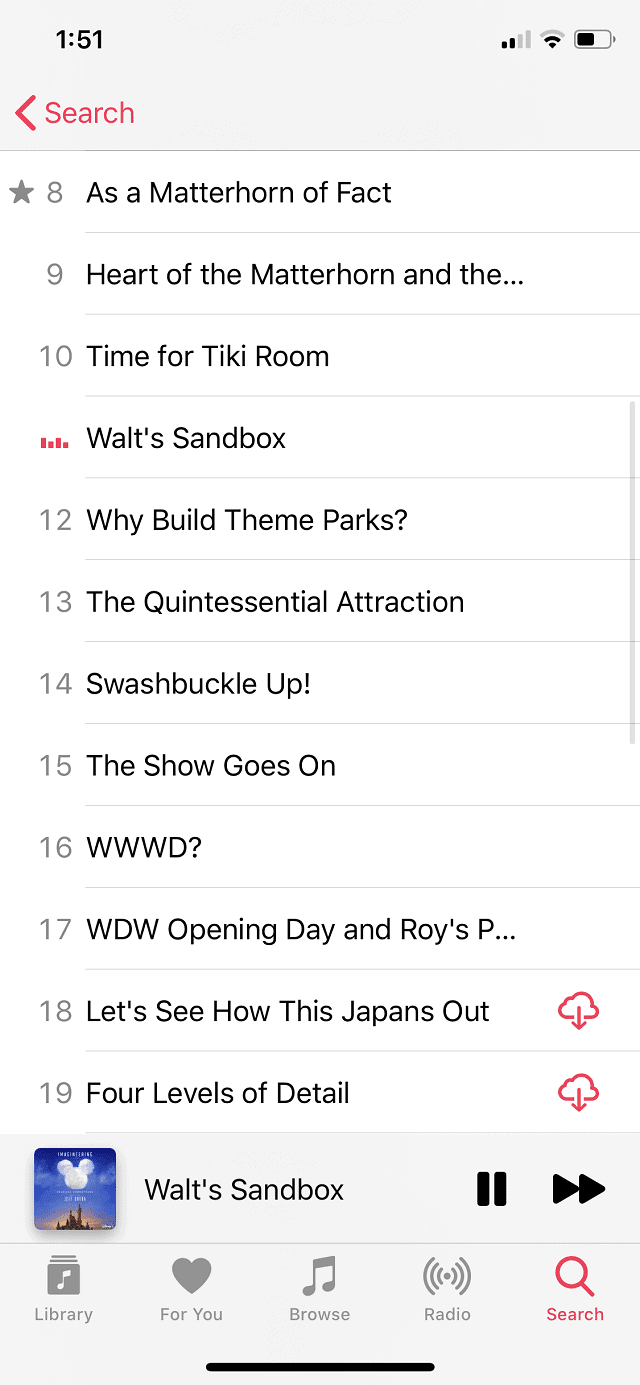Open the Now Playing album artwork
Screen dimensions: 640x1385
tap(75, 1188)
